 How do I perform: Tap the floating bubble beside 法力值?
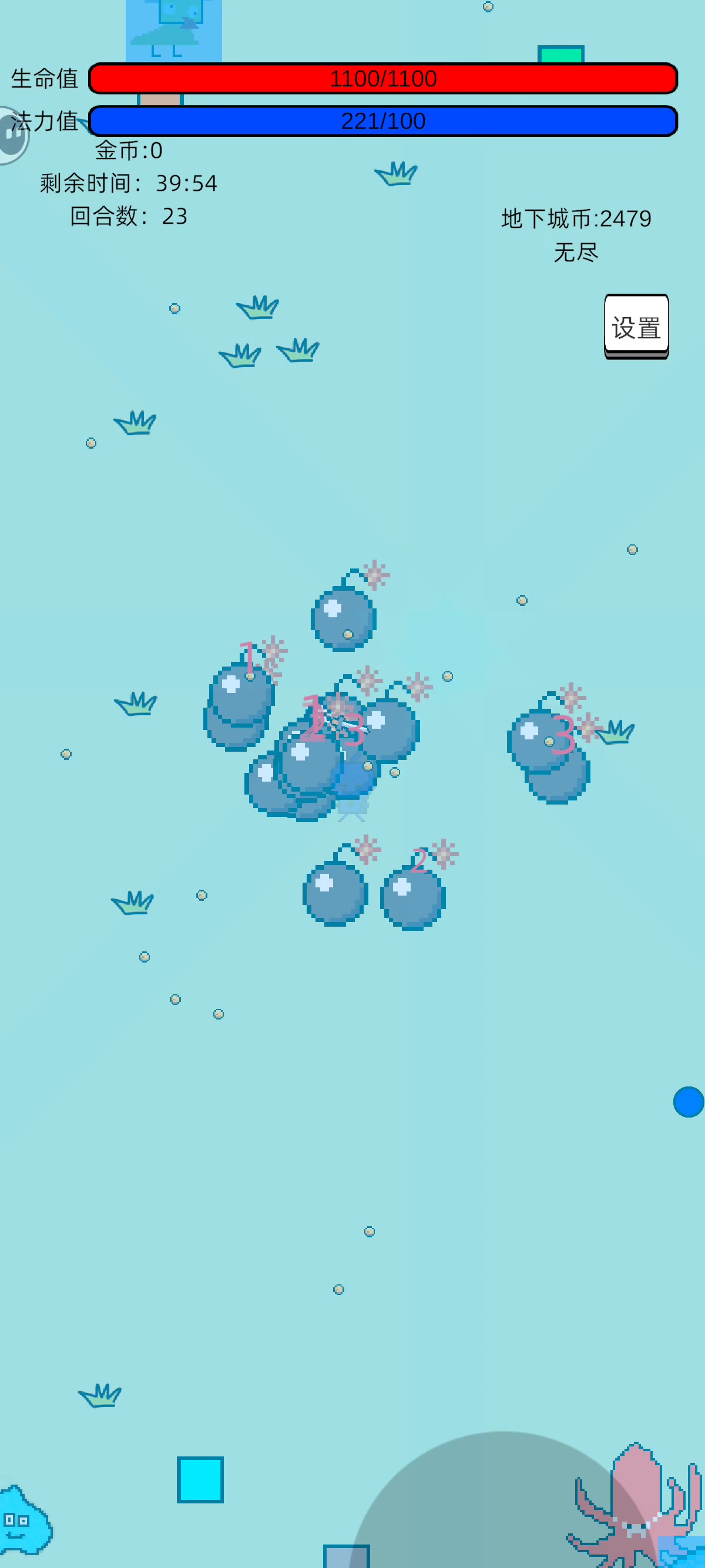click(x=11, y=136)
